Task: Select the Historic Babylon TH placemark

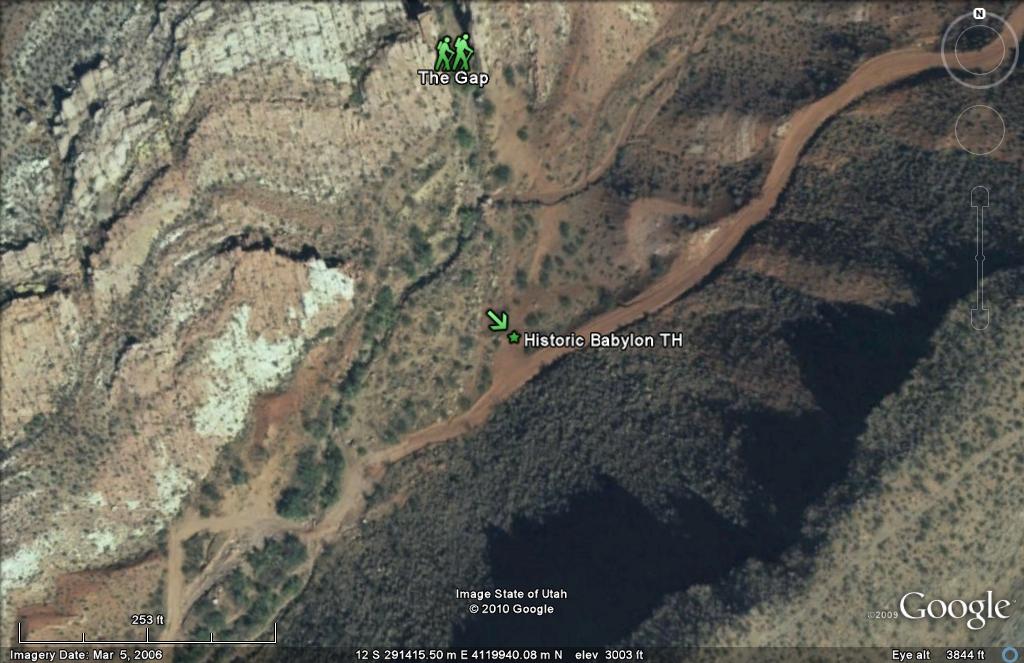Action: pos(514,338)
